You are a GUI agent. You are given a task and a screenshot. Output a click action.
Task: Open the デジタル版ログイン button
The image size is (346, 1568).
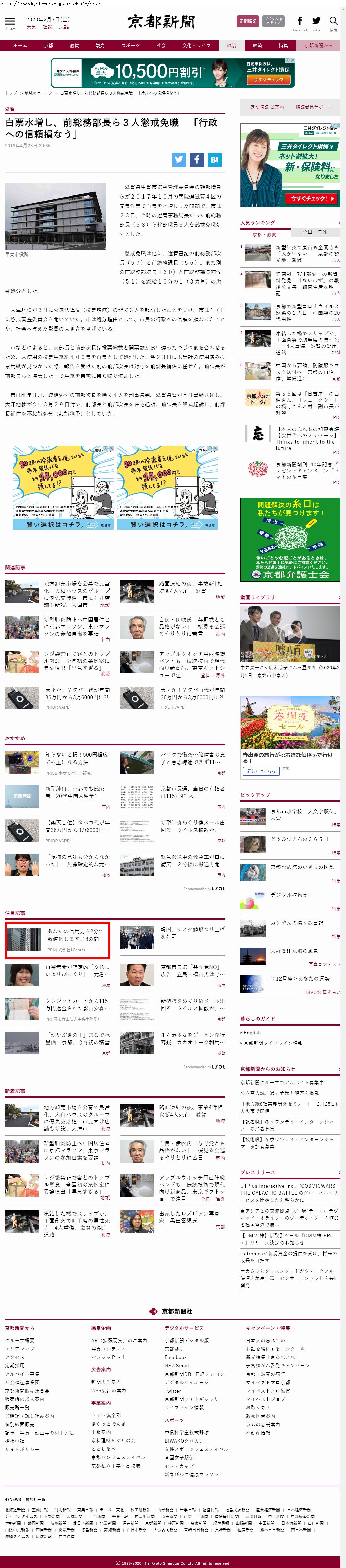point(273,21)
